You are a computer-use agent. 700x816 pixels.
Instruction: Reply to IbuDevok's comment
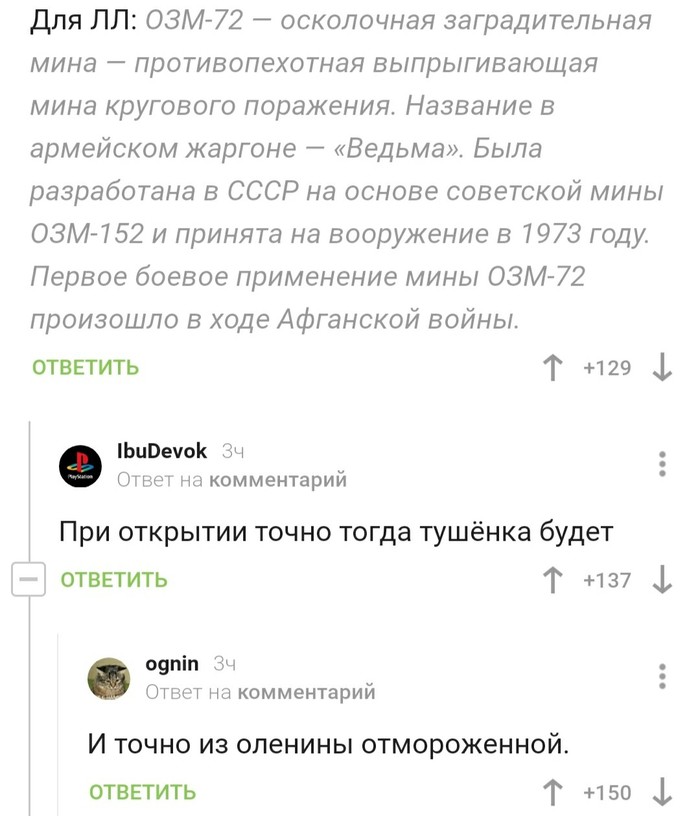pyautogui.click(x=114, y=580)
